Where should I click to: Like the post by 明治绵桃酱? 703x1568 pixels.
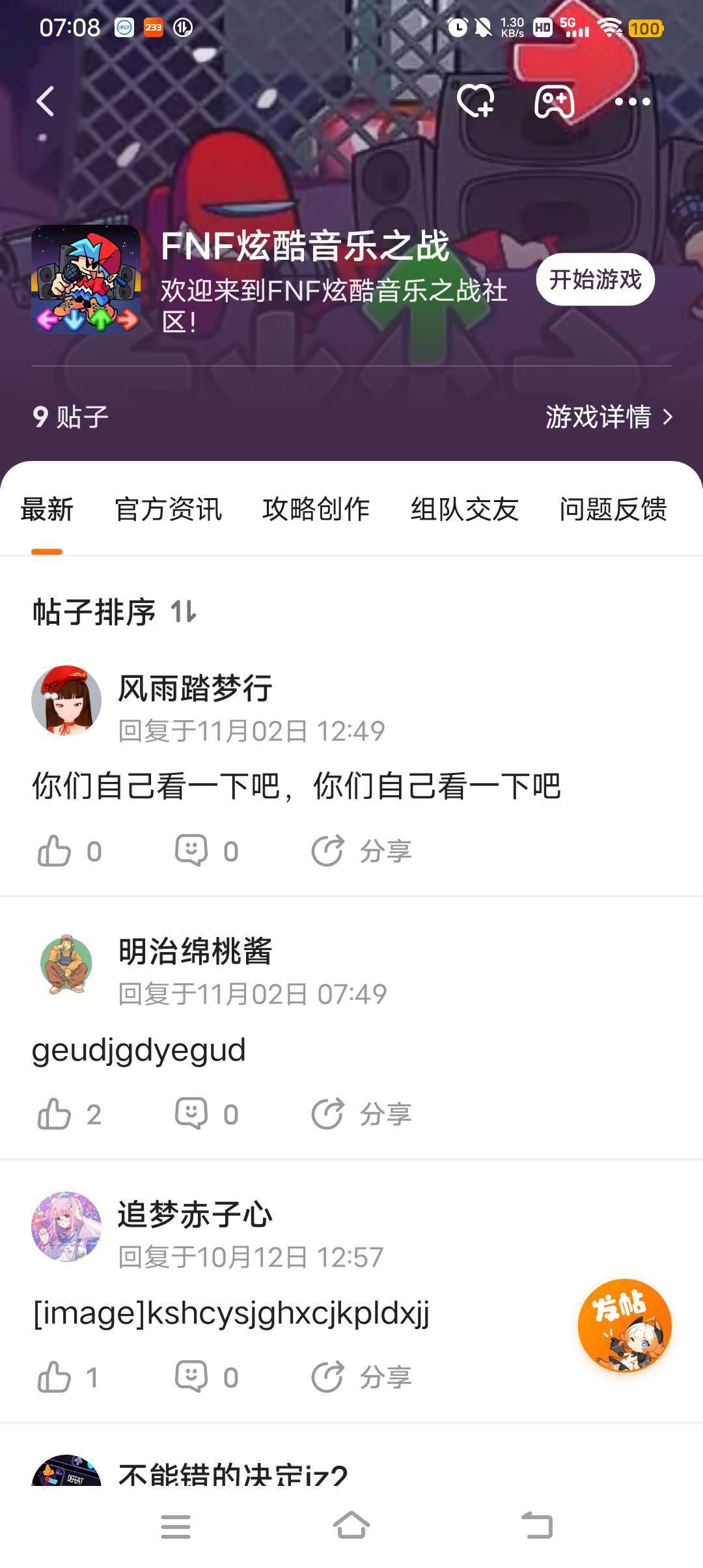70,1114
